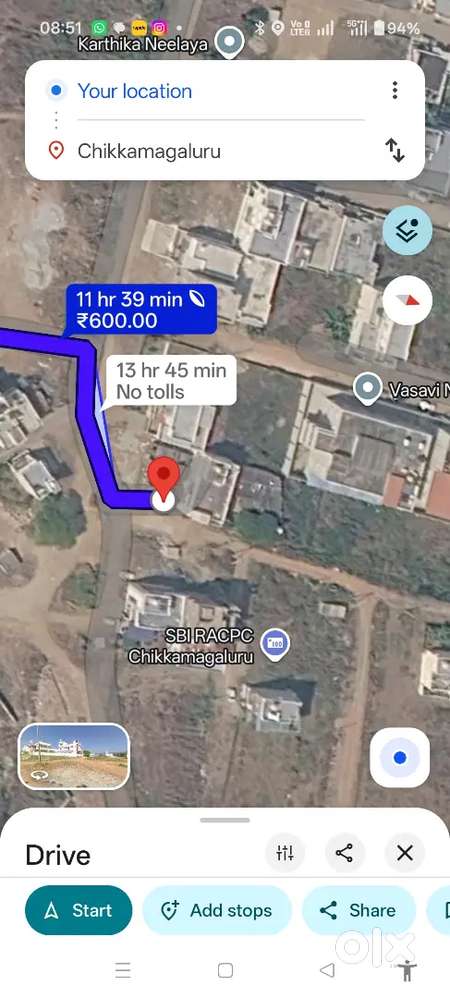Open the map layers selector
The height and width of the screenshot is (998, 450).
pyautogui.click(x=407, y=230)
